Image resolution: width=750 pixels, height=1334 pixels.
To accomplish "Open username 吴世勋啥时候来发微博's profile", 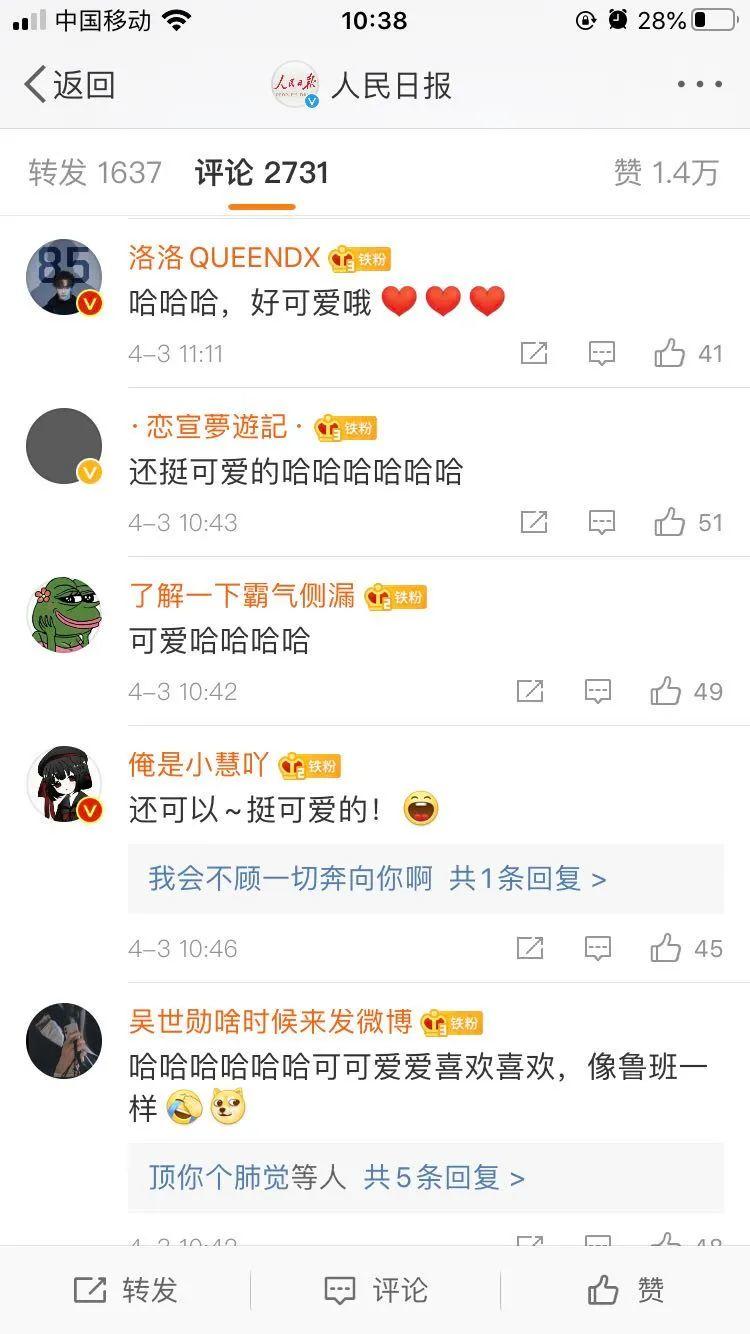I will pos(270,1021).
